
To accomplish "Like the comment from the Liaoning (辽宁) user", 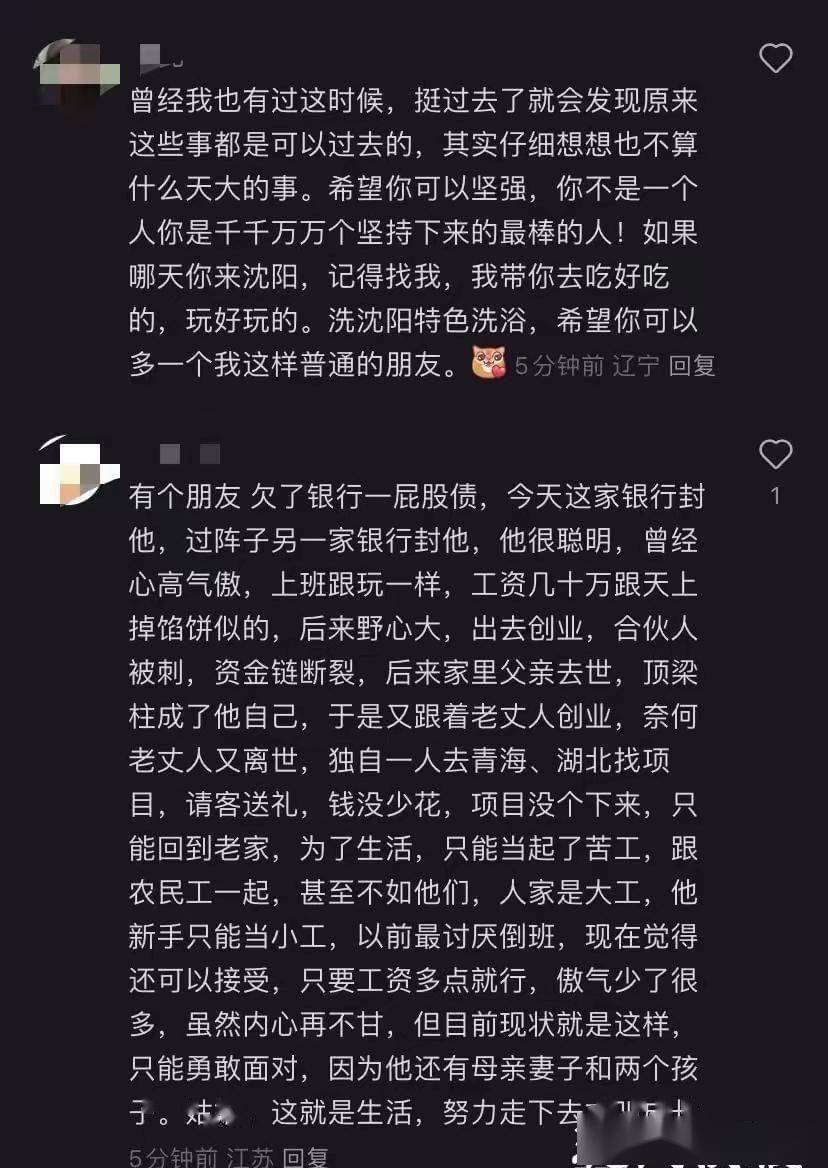I will click(776, 58).
